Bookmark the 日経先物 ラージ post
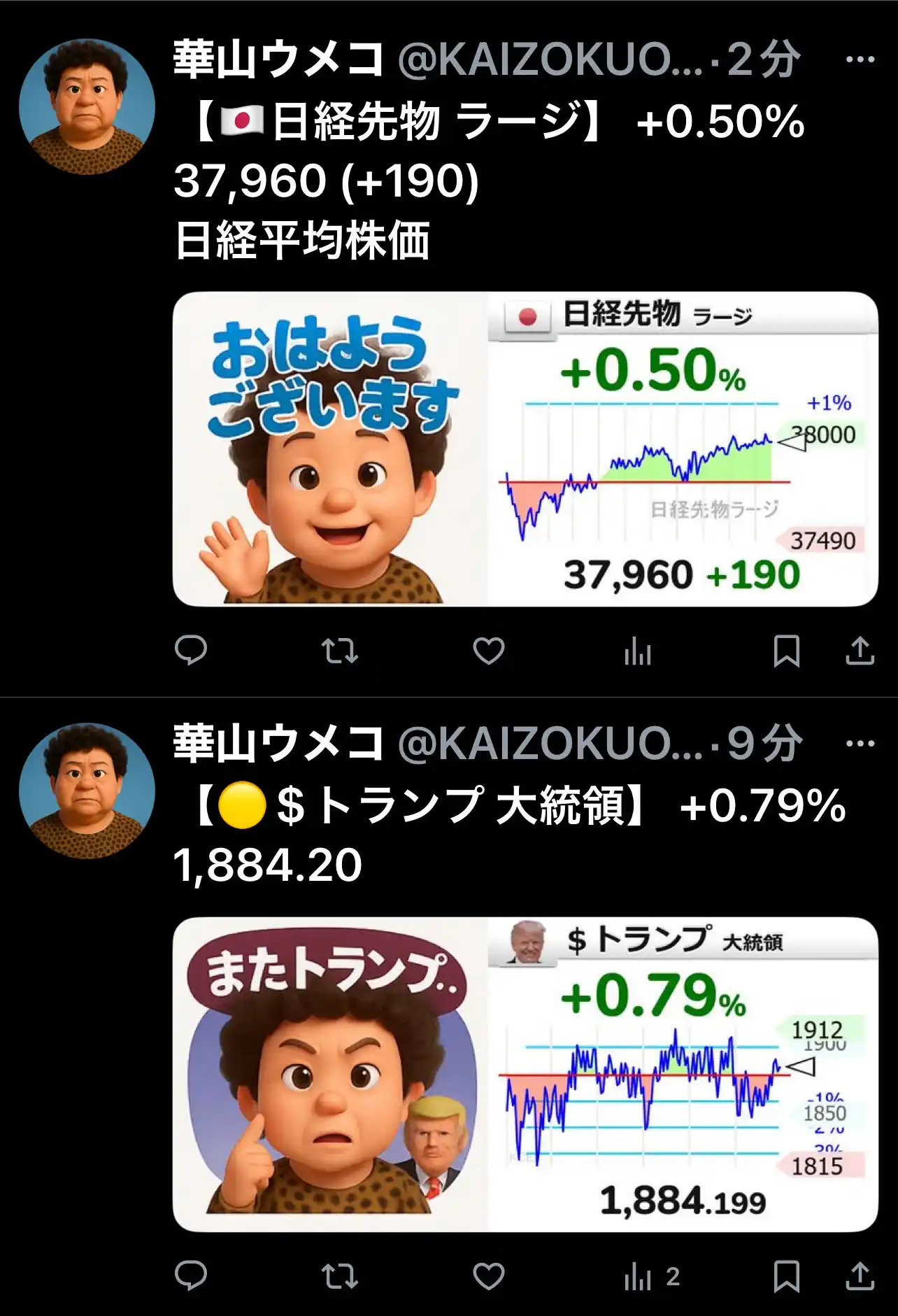The image size is (898, 1316). pyautogui.click(x=786, y=651)
